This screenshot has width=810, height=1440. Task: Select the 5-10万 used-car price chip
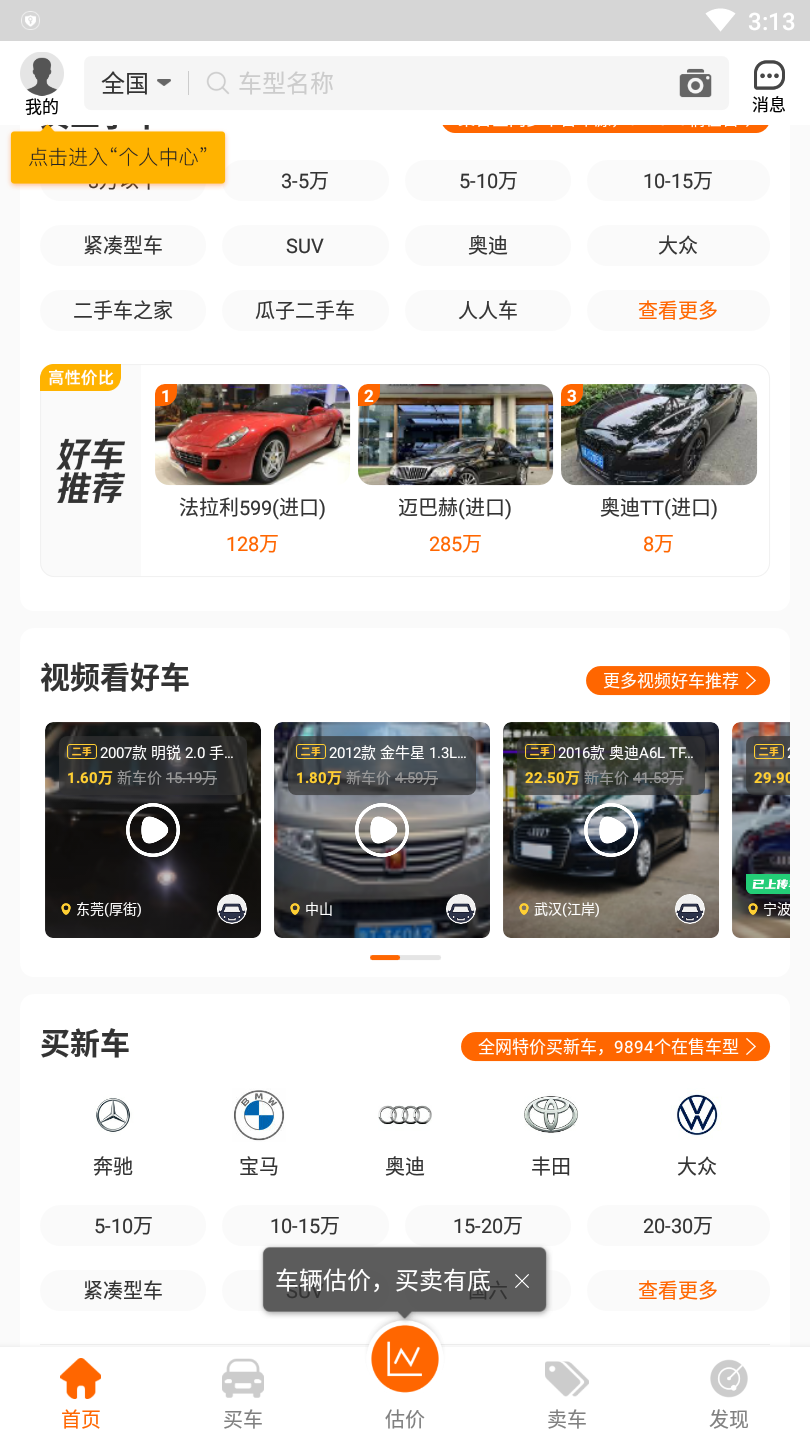(x=488, y=181)
